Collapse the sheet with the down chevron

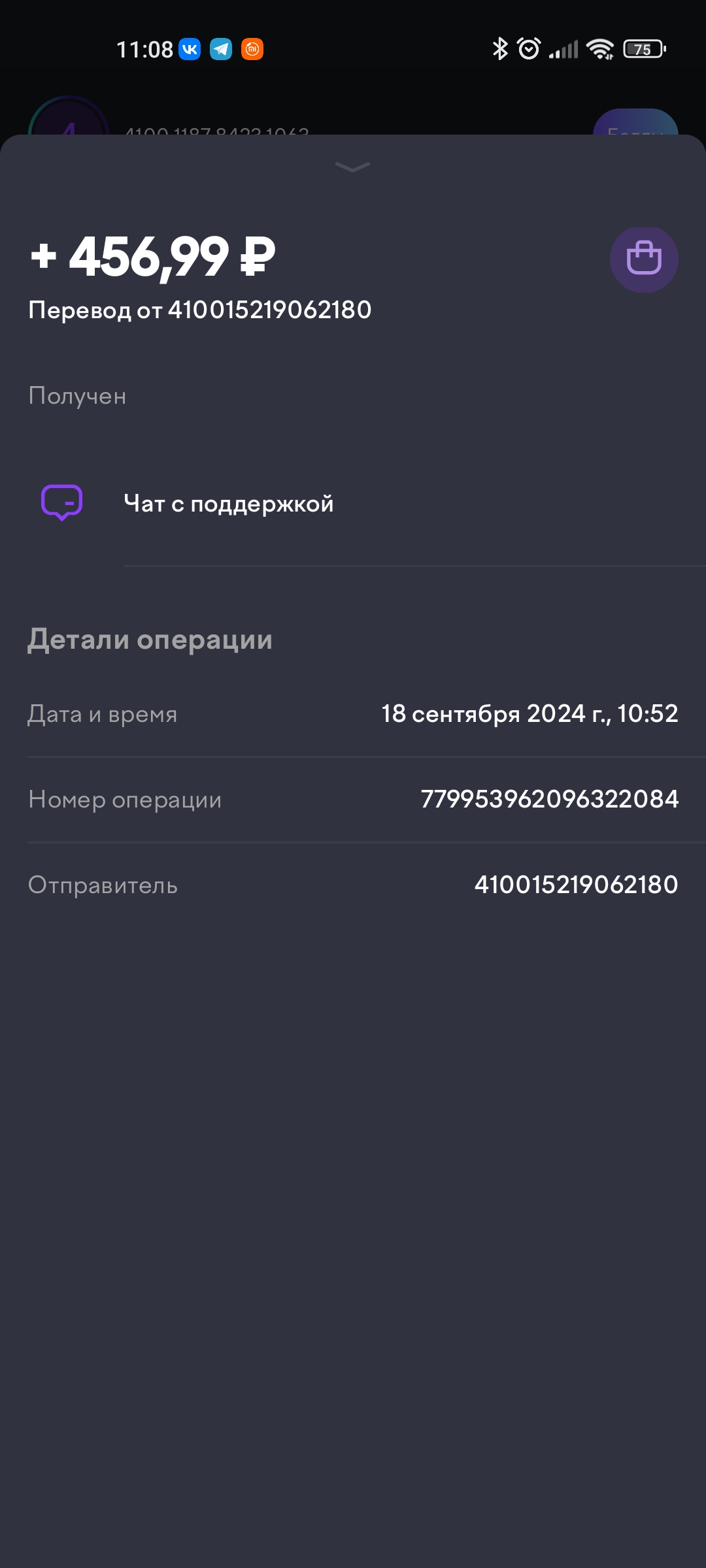(352, 167)
